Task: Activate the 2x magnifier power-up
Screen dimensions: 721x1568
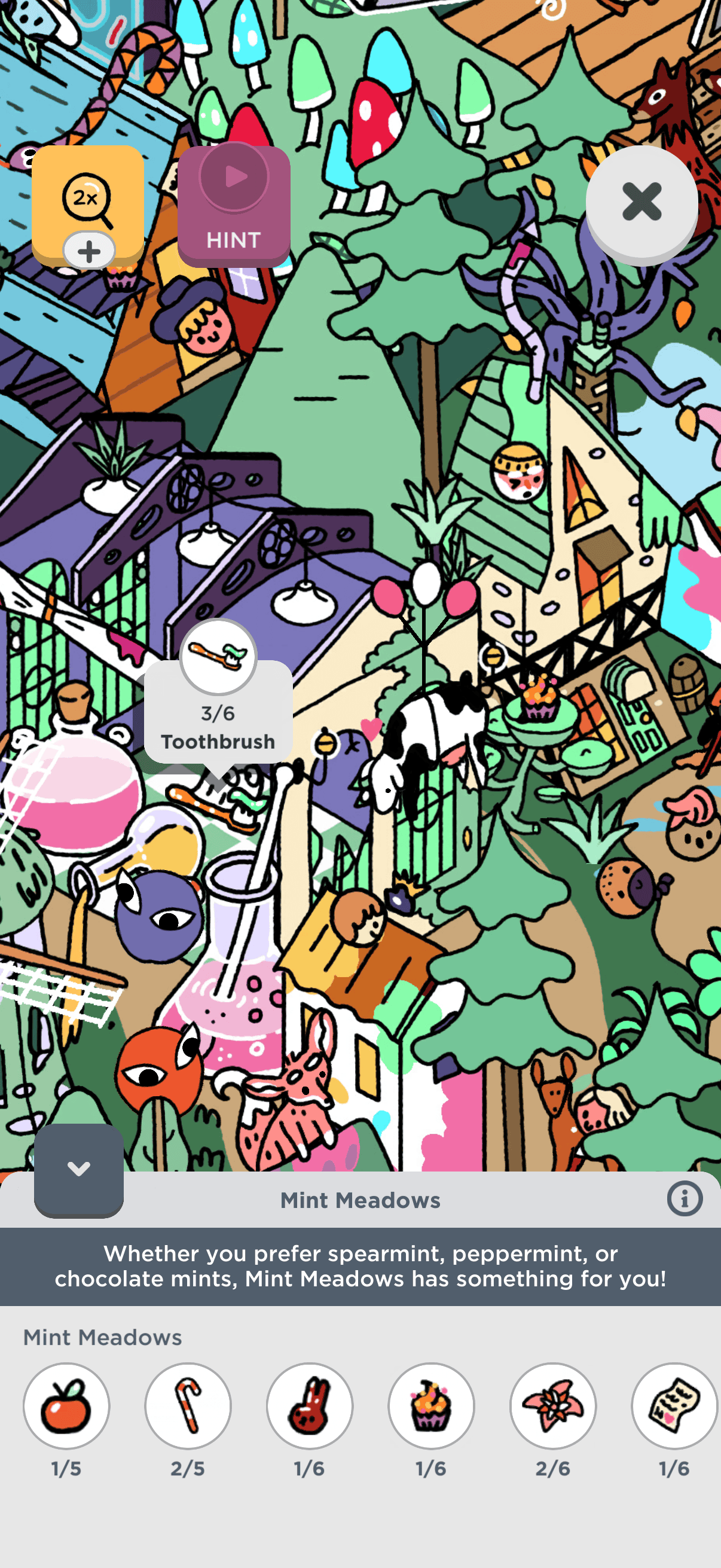Action: point(88,200)
